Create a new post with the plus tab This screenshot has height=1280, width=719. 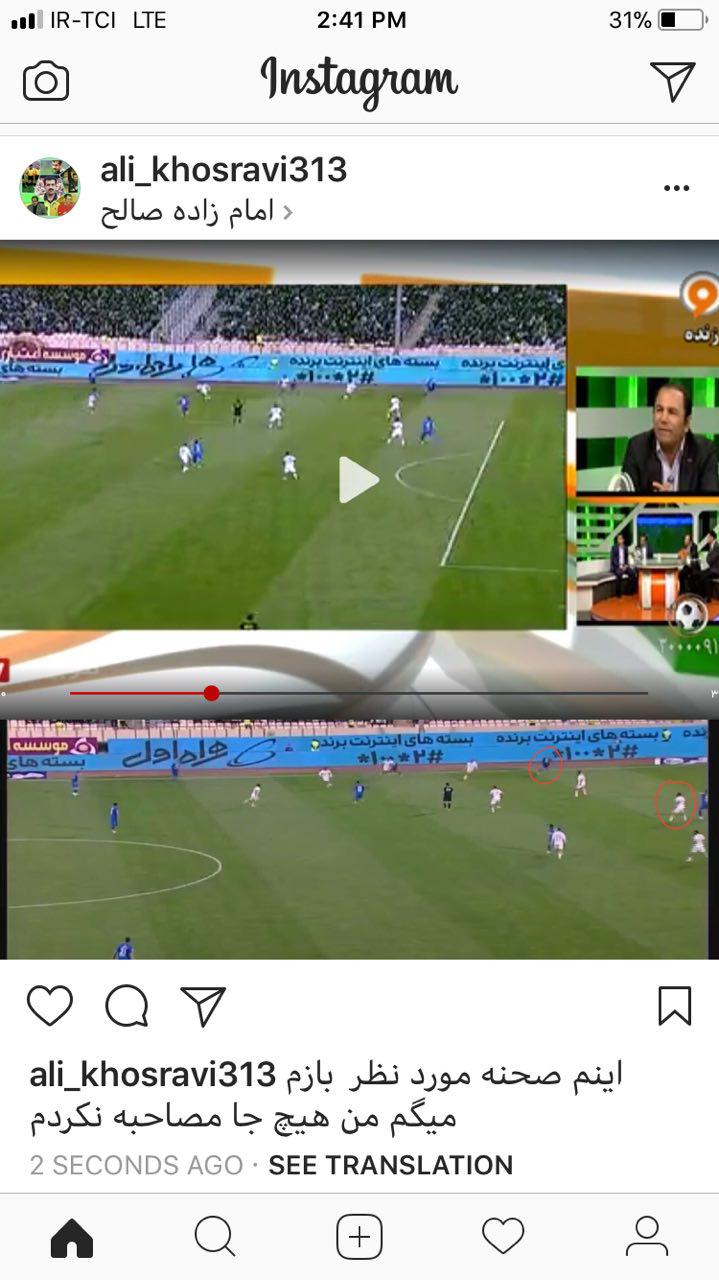[359, 1237]
